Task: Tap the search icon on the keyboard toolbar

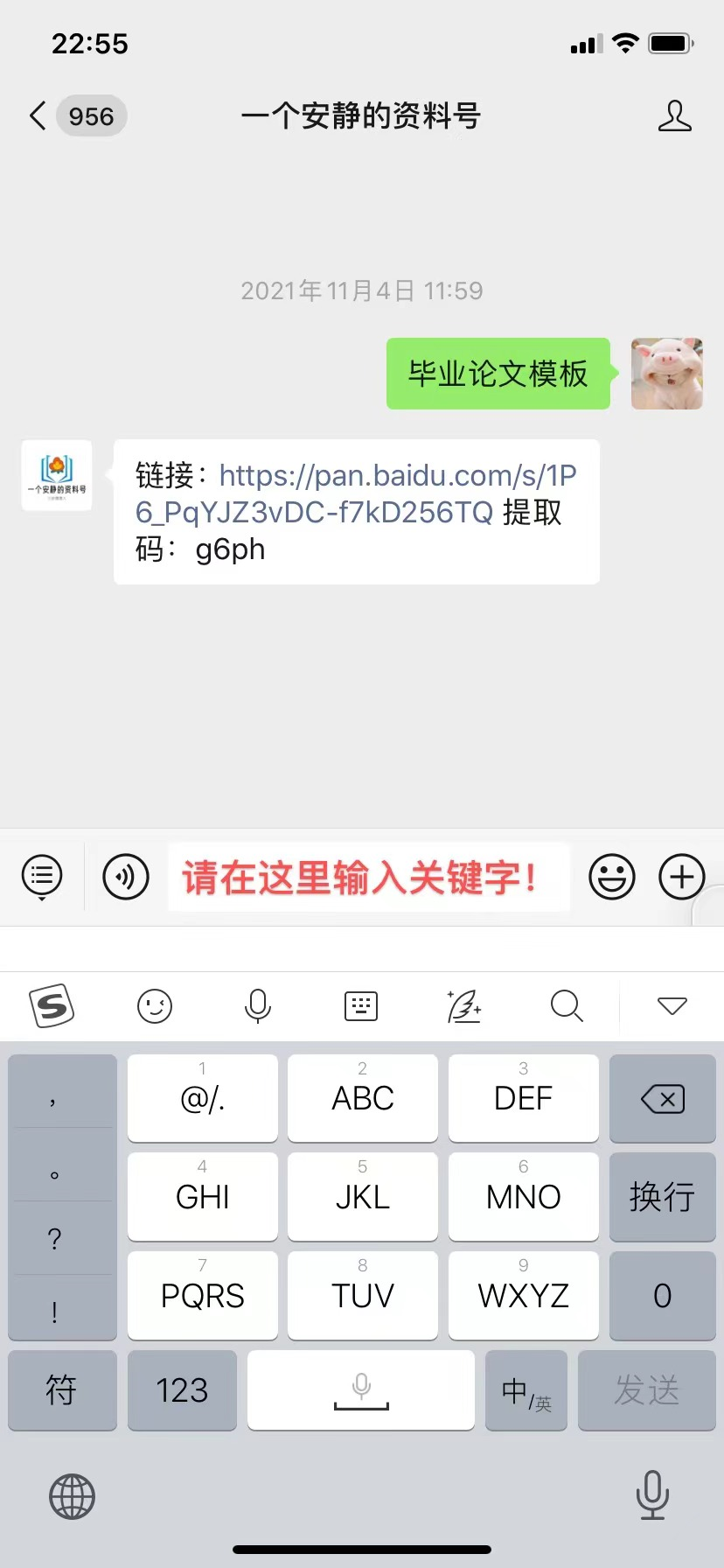Action: (x=567, y=1006)
